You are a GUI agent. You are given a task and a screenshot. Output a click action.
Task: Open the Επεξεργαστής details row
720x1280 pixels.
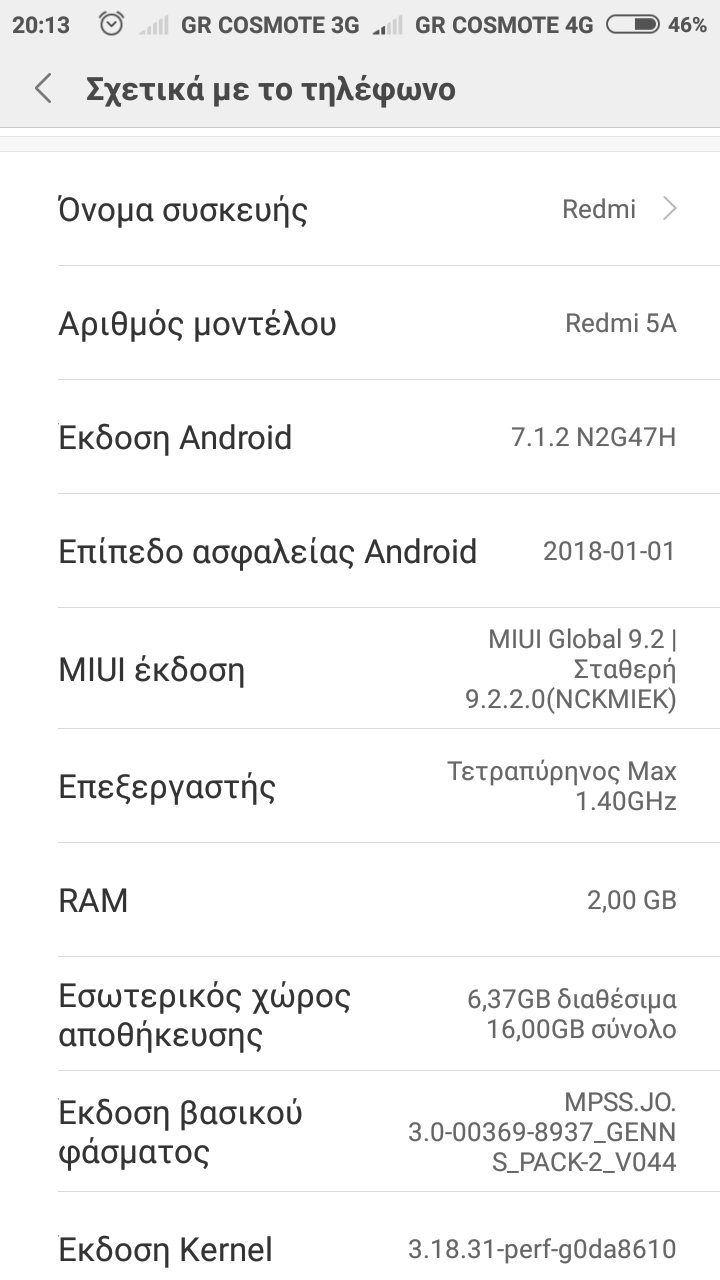tap(360, 786)
